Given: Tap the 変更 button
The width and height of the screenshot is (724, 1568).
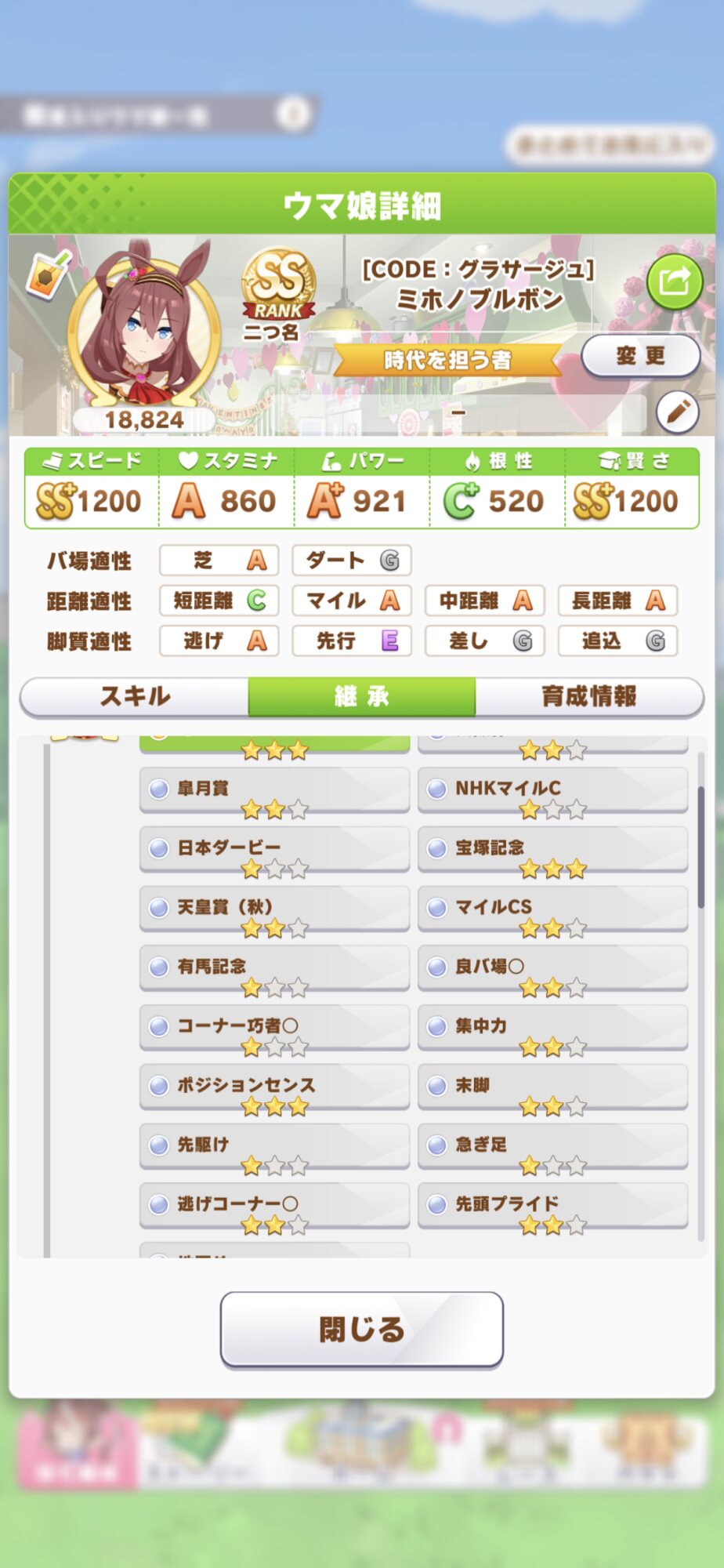Looking at the screenshot, I should point(640,356).
